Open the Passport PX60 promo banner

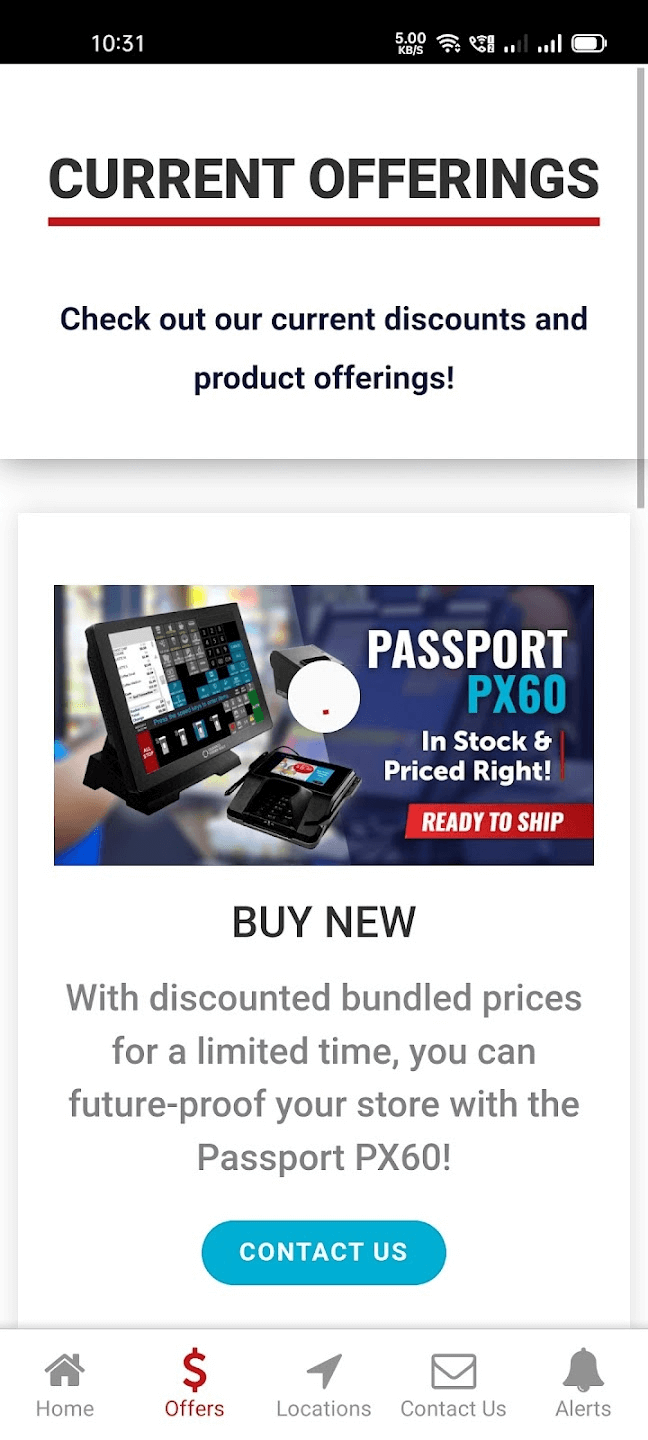point(323,725)
